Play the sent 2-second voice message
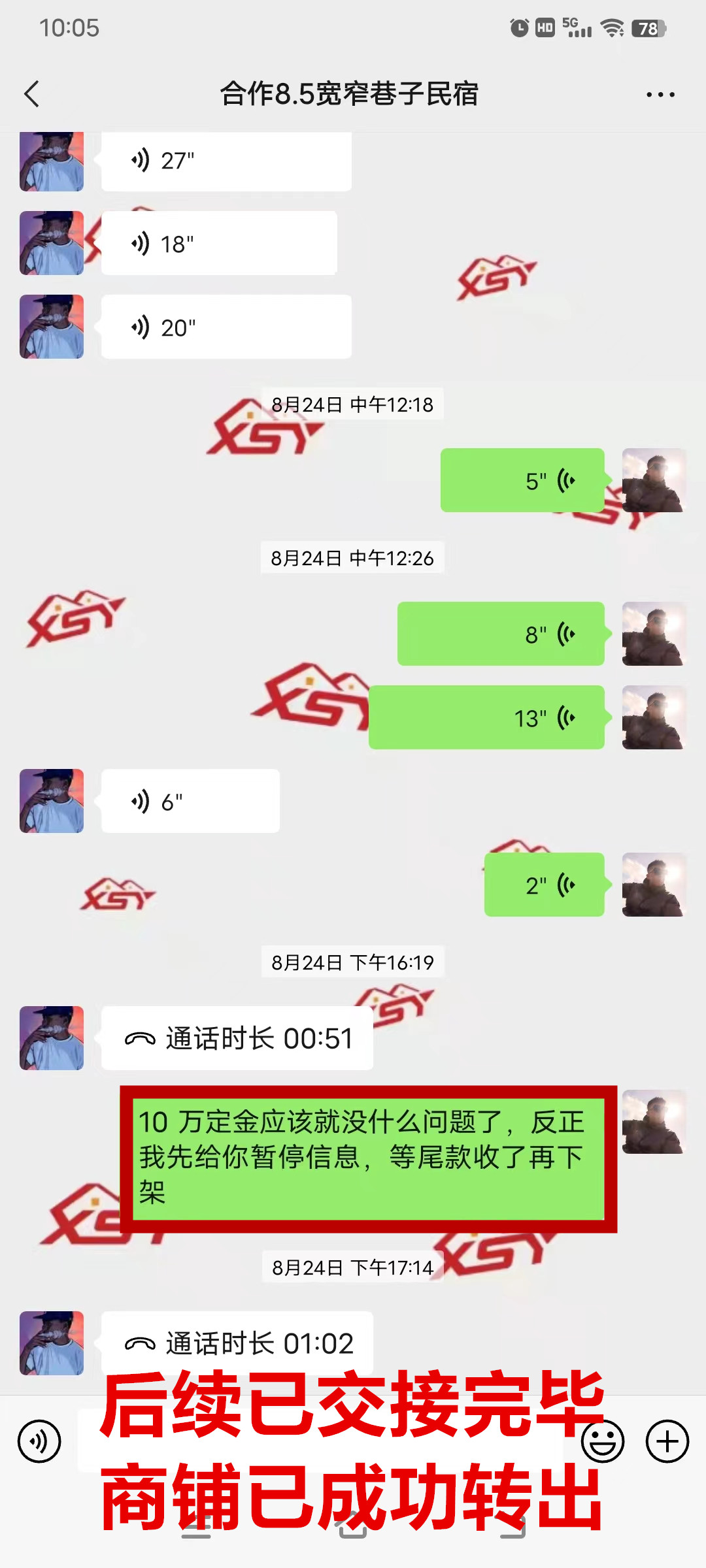Viewport: 706px width, 1568px height. 544,885
